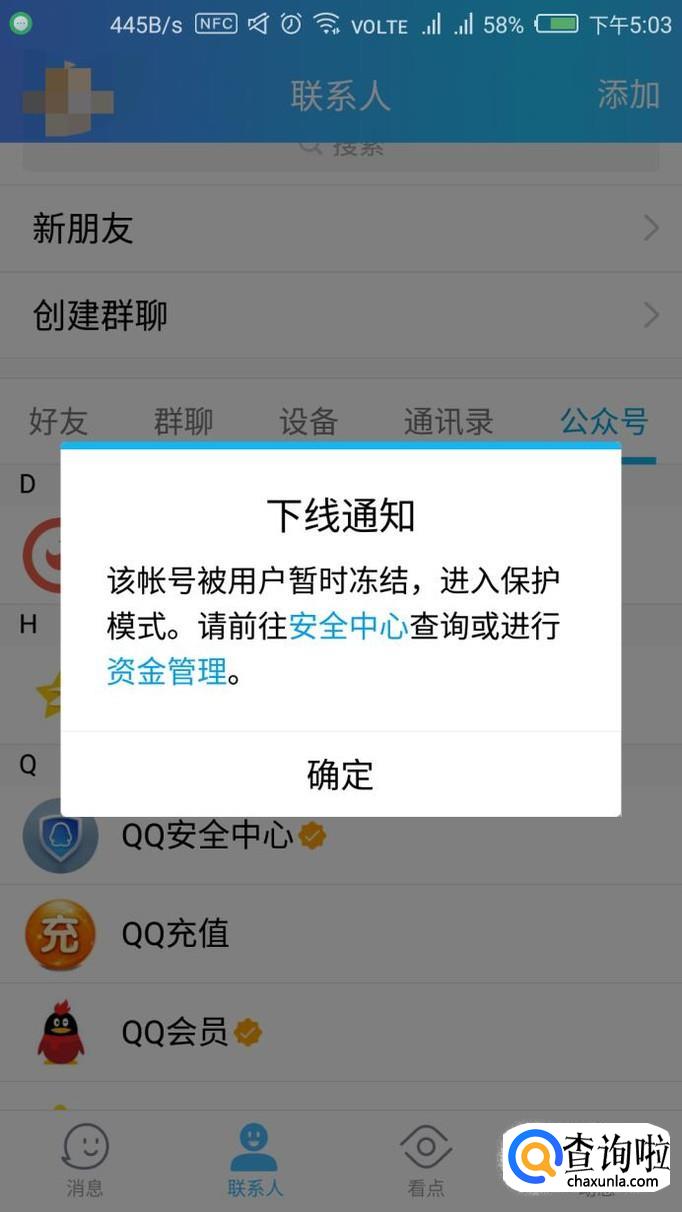
Task: Switch to the 群聊 tab
Action: [183, 422]
